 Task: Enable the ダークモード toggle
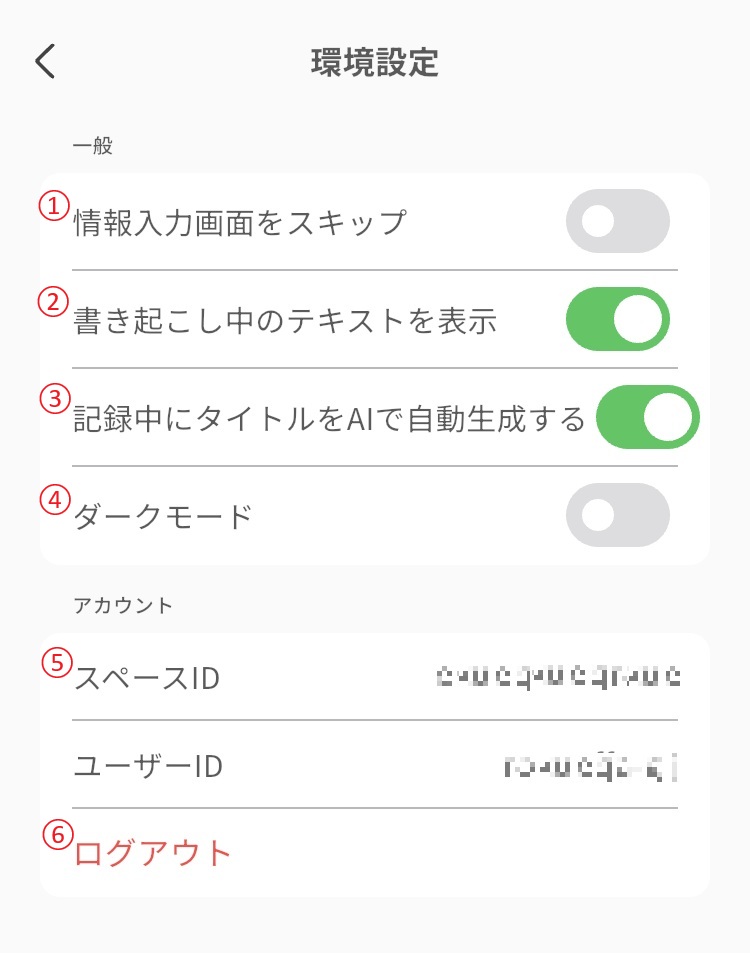(618, 514)
